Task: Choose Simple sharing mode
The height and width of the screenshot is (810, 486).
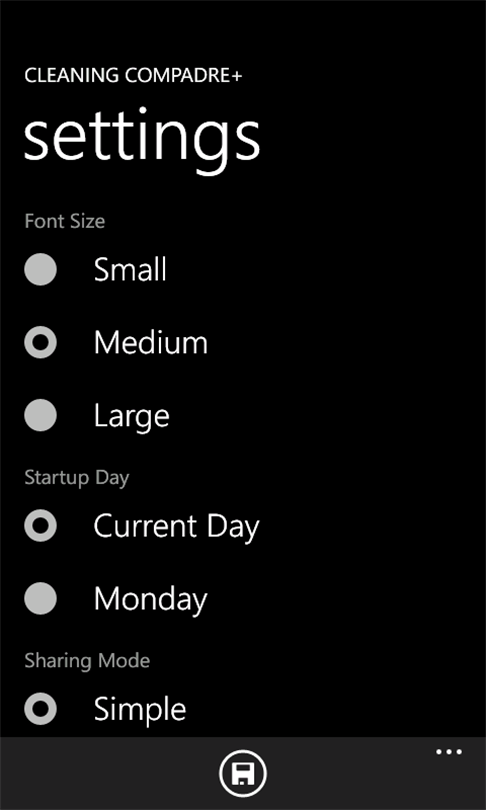Action: pos(105,708)
